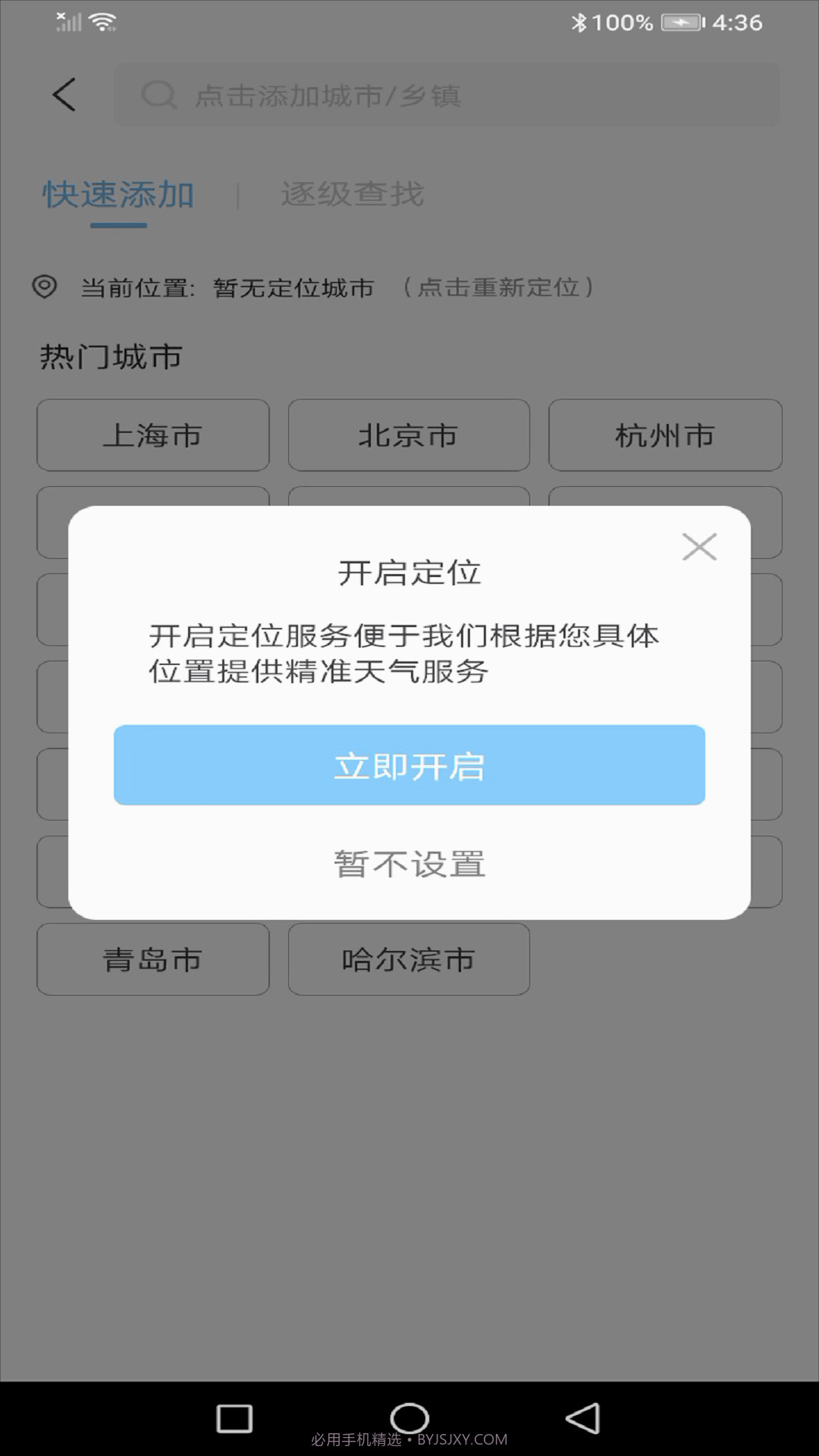Choose 暂不设置 to skip location setup

(409, 862)
